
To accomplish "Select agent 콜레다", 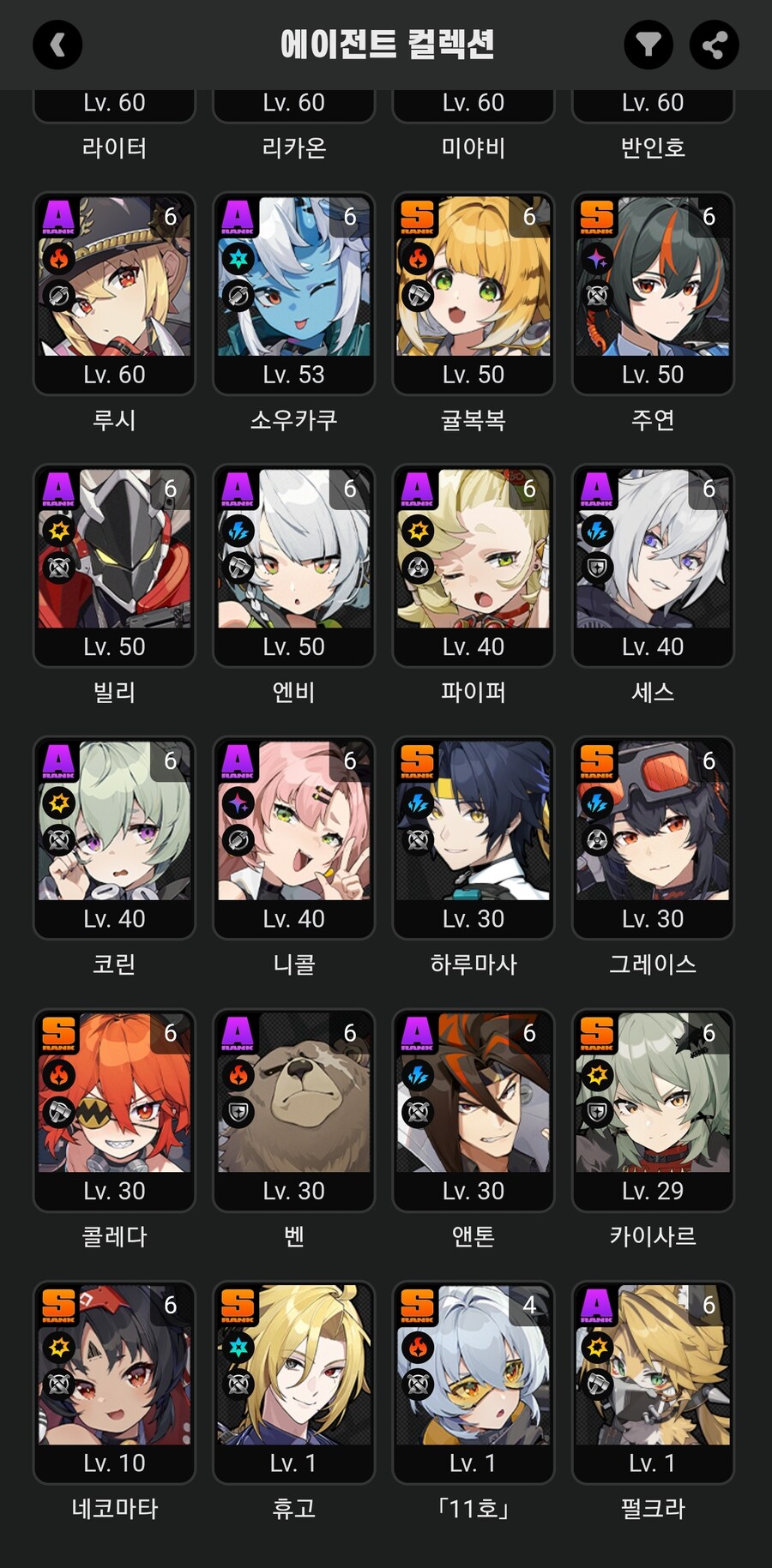I will (x=114, y=1109).
